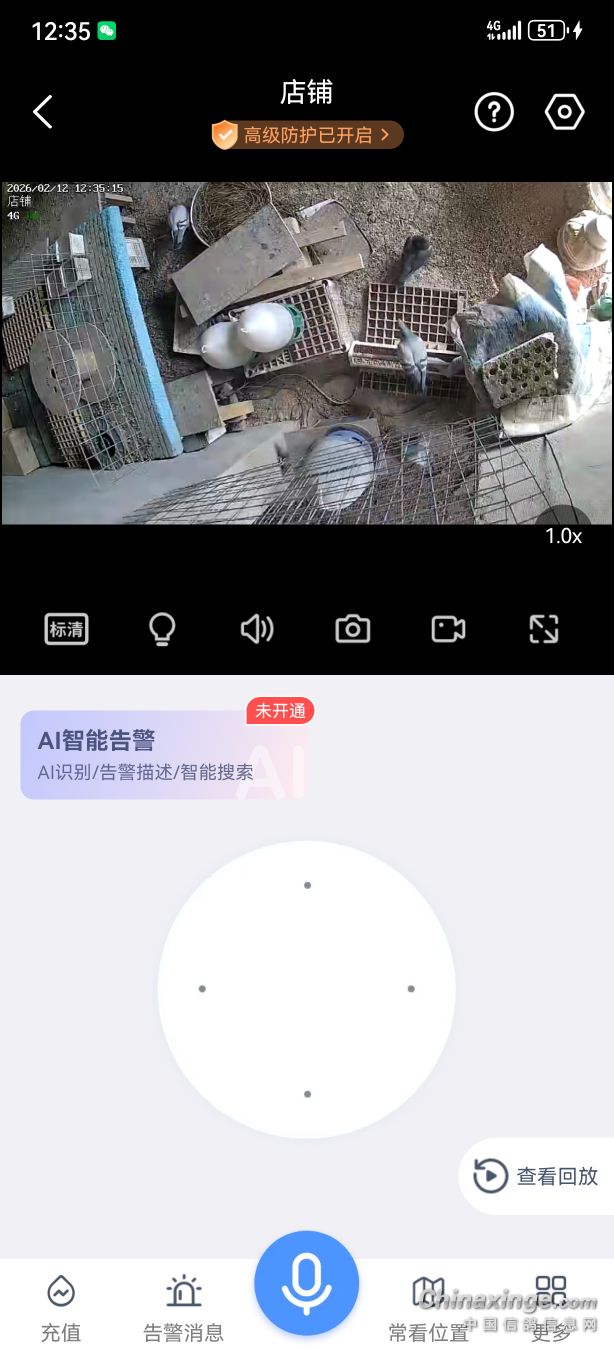Viewport: 614px width, 1350px height.
Task: Toggle the camera light bulb
Action: pos(162,629)
